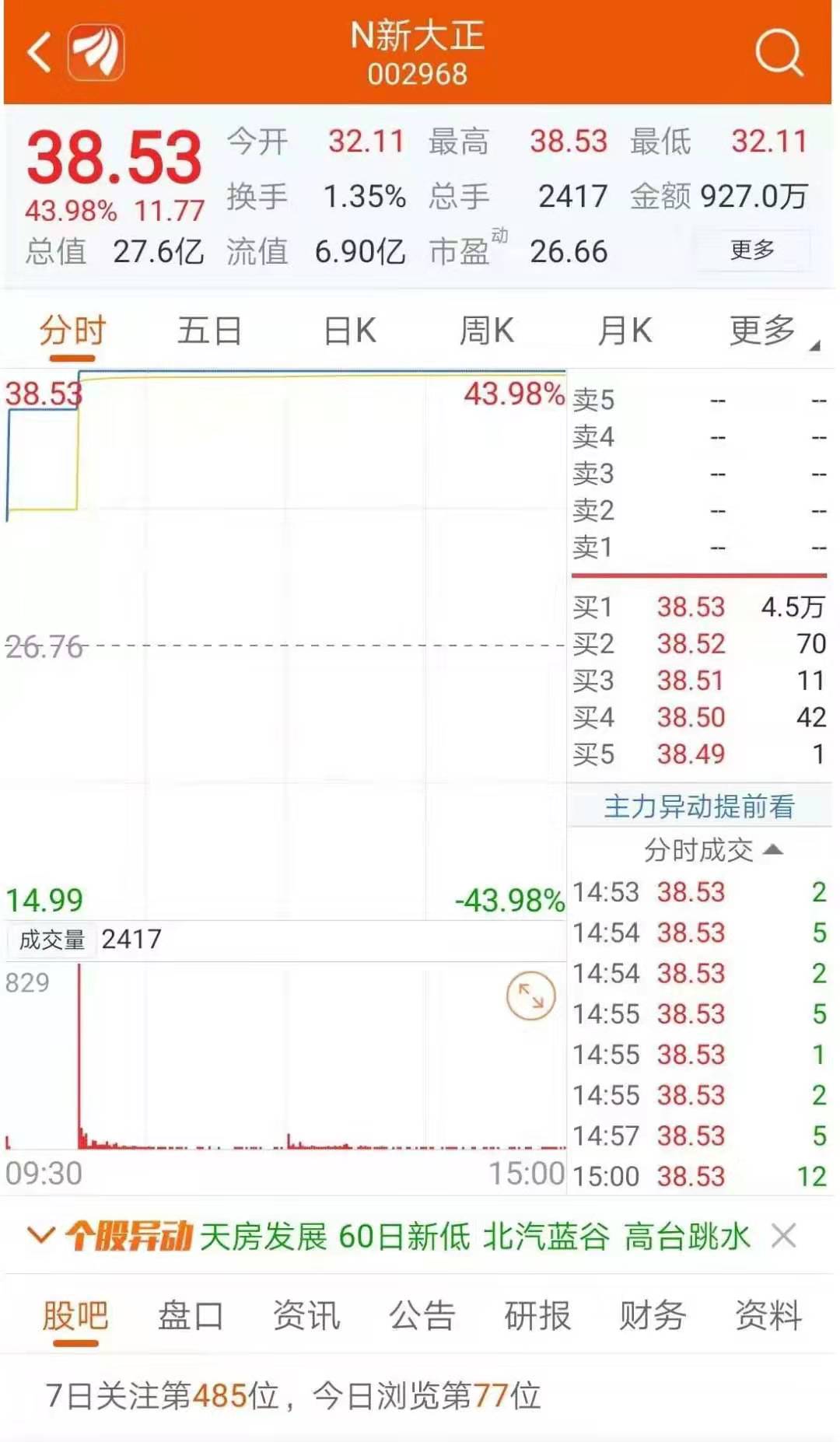Toggle the 分时成交 list arrow

[x=772, y=849]
